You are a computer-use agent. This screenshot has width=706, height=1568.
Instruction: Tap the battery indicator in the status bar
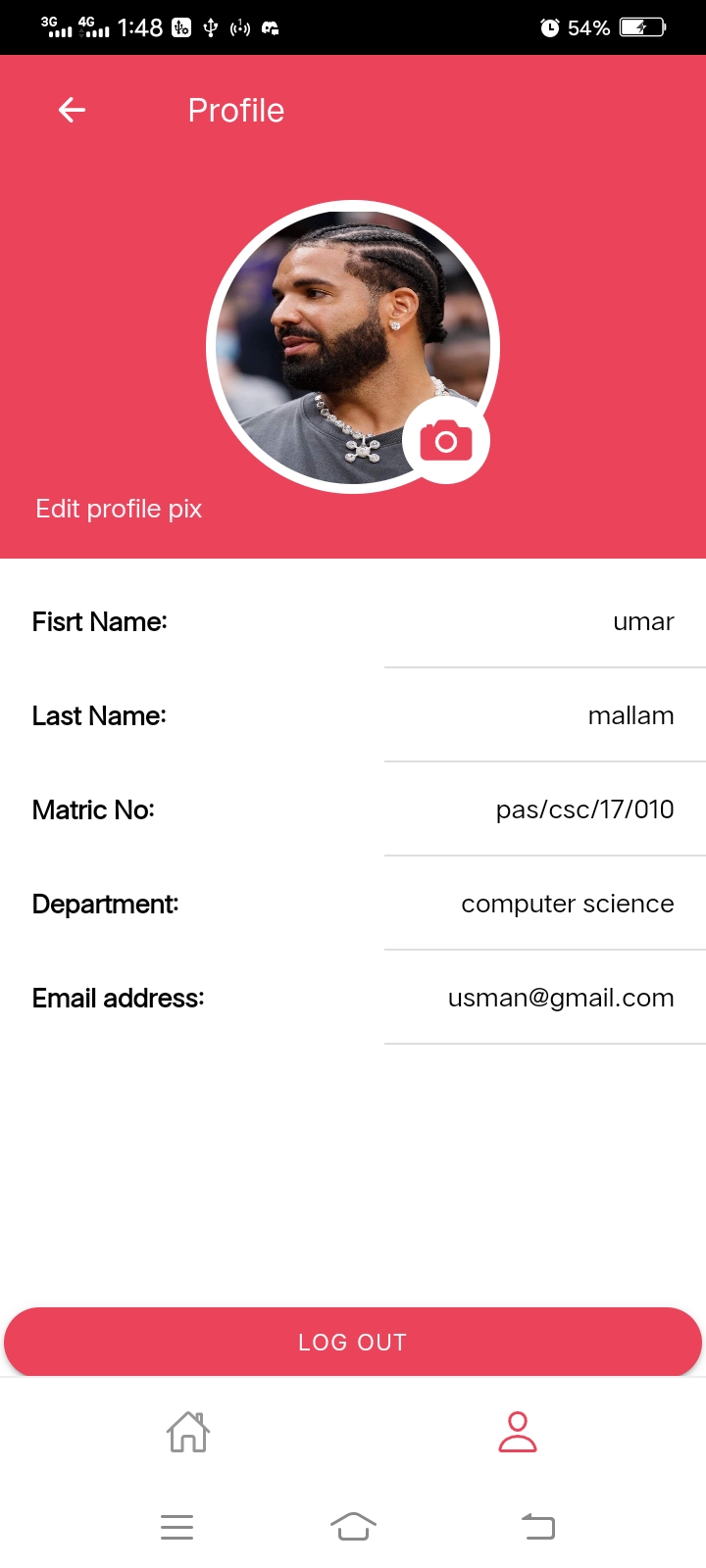coord(642,27)
